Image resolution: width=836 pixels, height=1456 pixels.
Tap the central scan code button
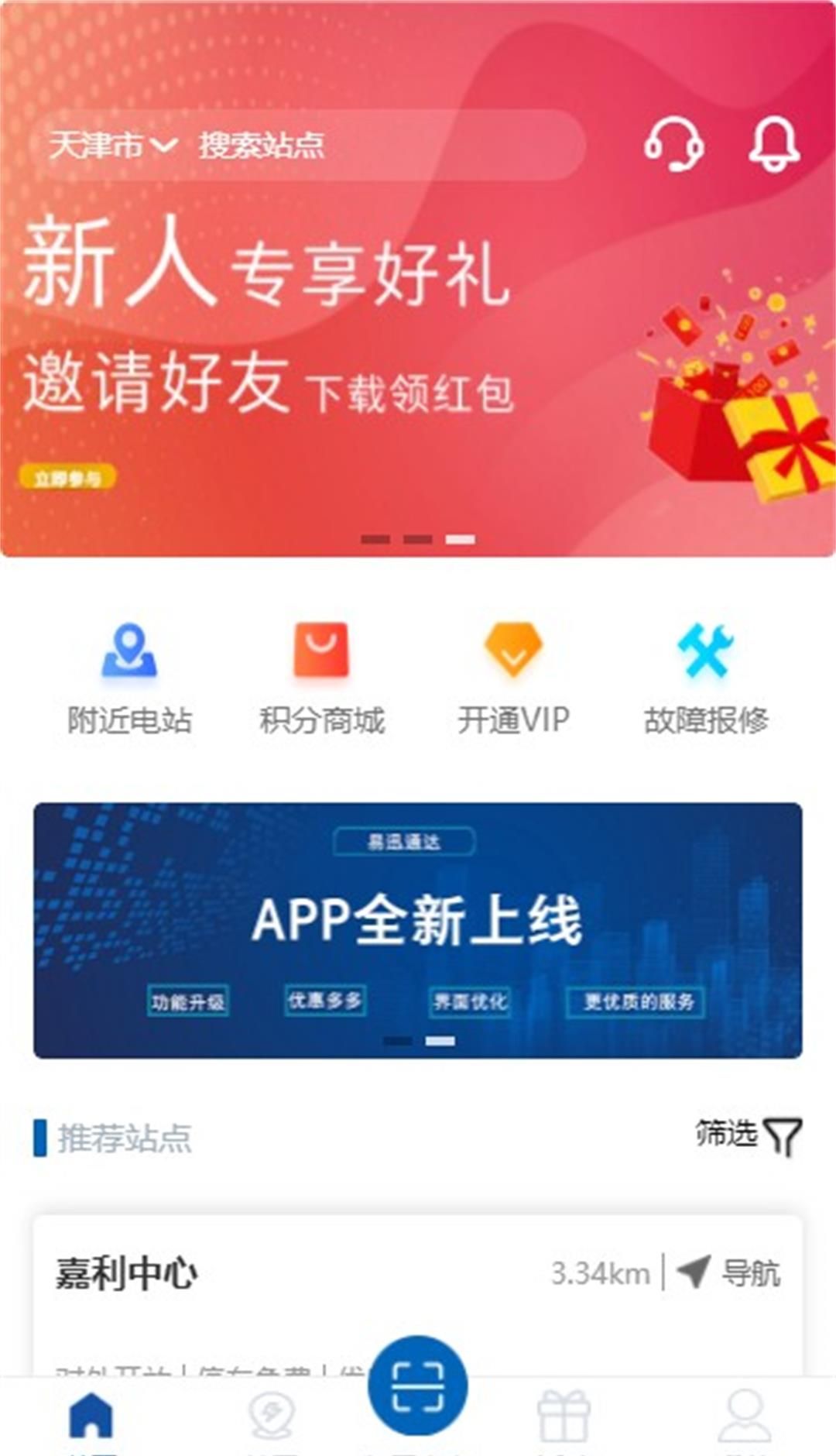pyautogui.click(x=418, y=1385)
